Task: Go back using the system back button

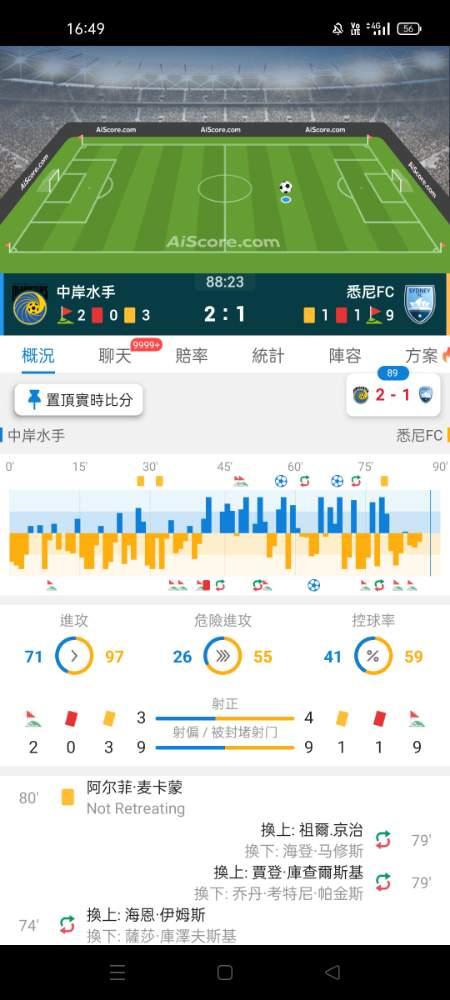Action: [332, 972]
